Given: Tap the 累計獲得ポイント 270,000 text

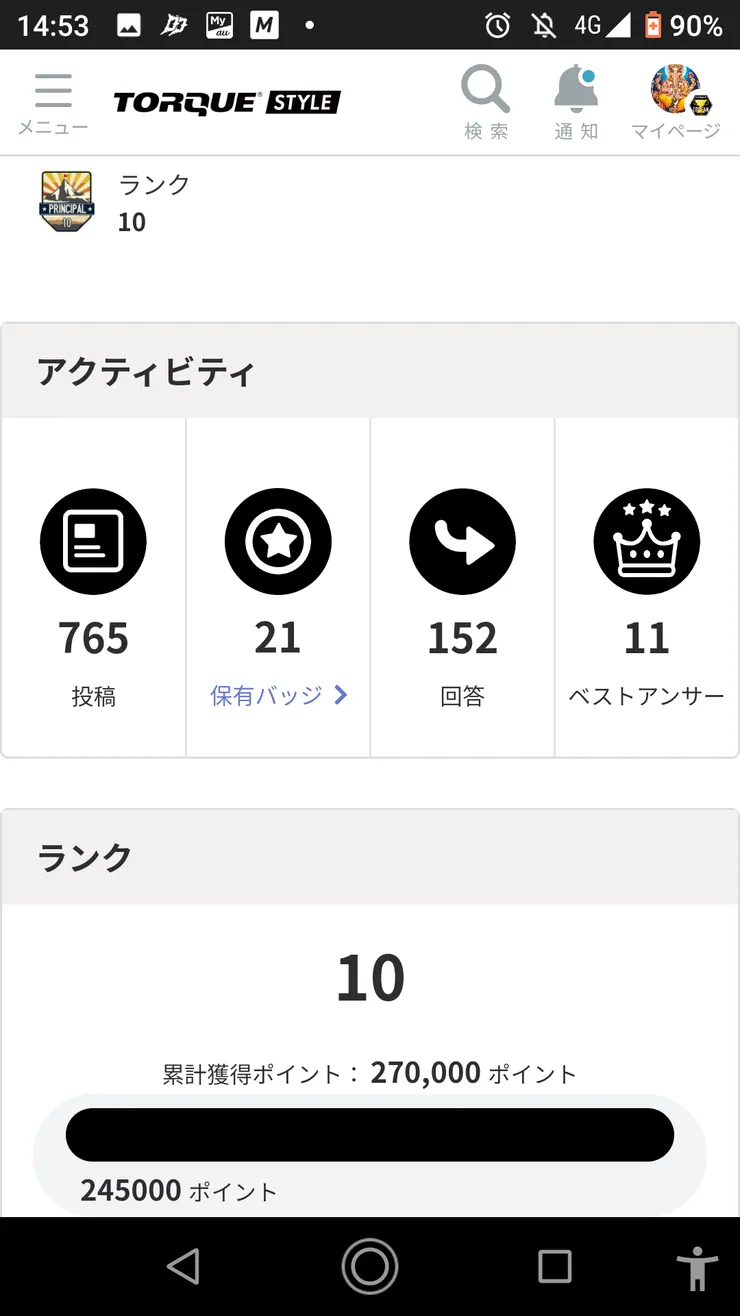Looking at the screenshot, I should [370, 1072].
